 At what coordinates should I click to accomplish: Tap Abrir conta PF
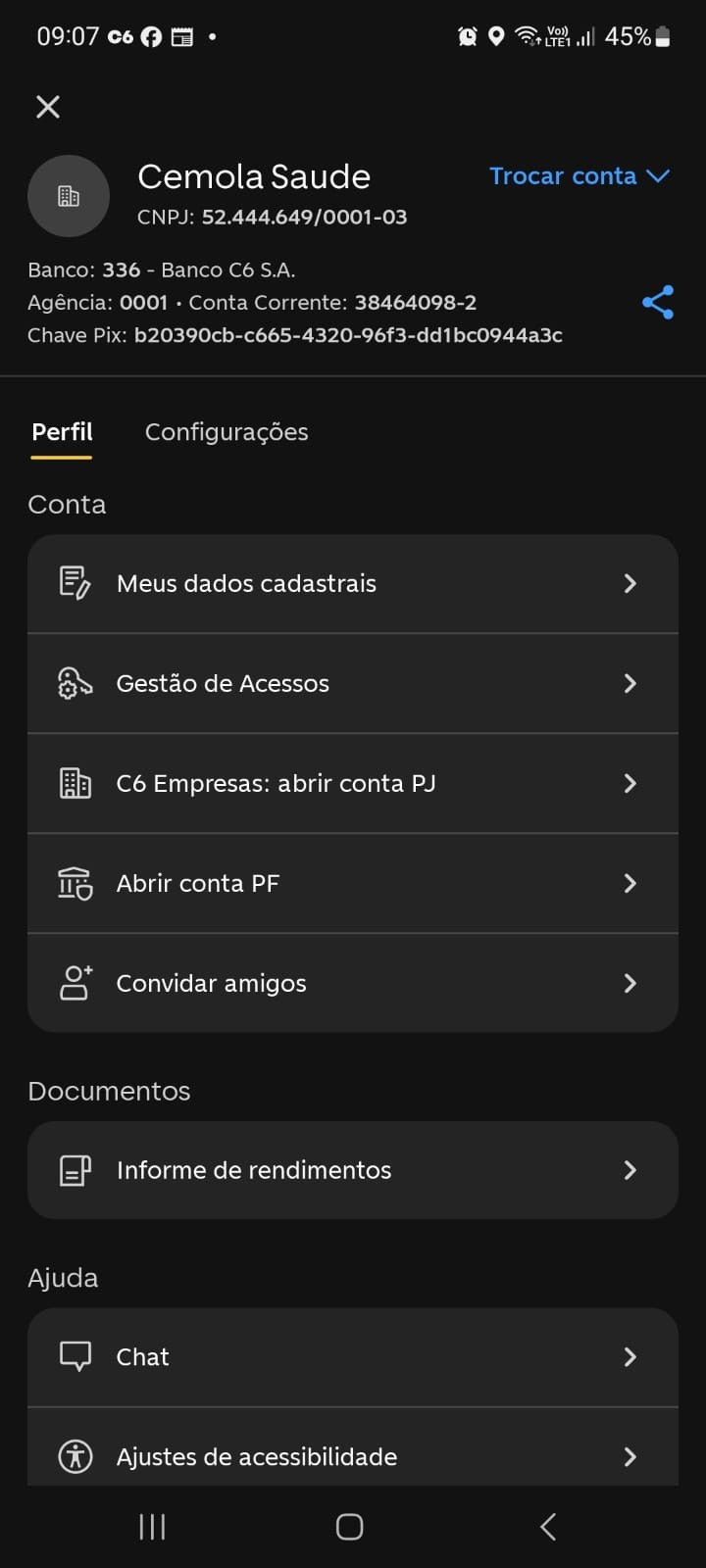[x=353, y=884]
